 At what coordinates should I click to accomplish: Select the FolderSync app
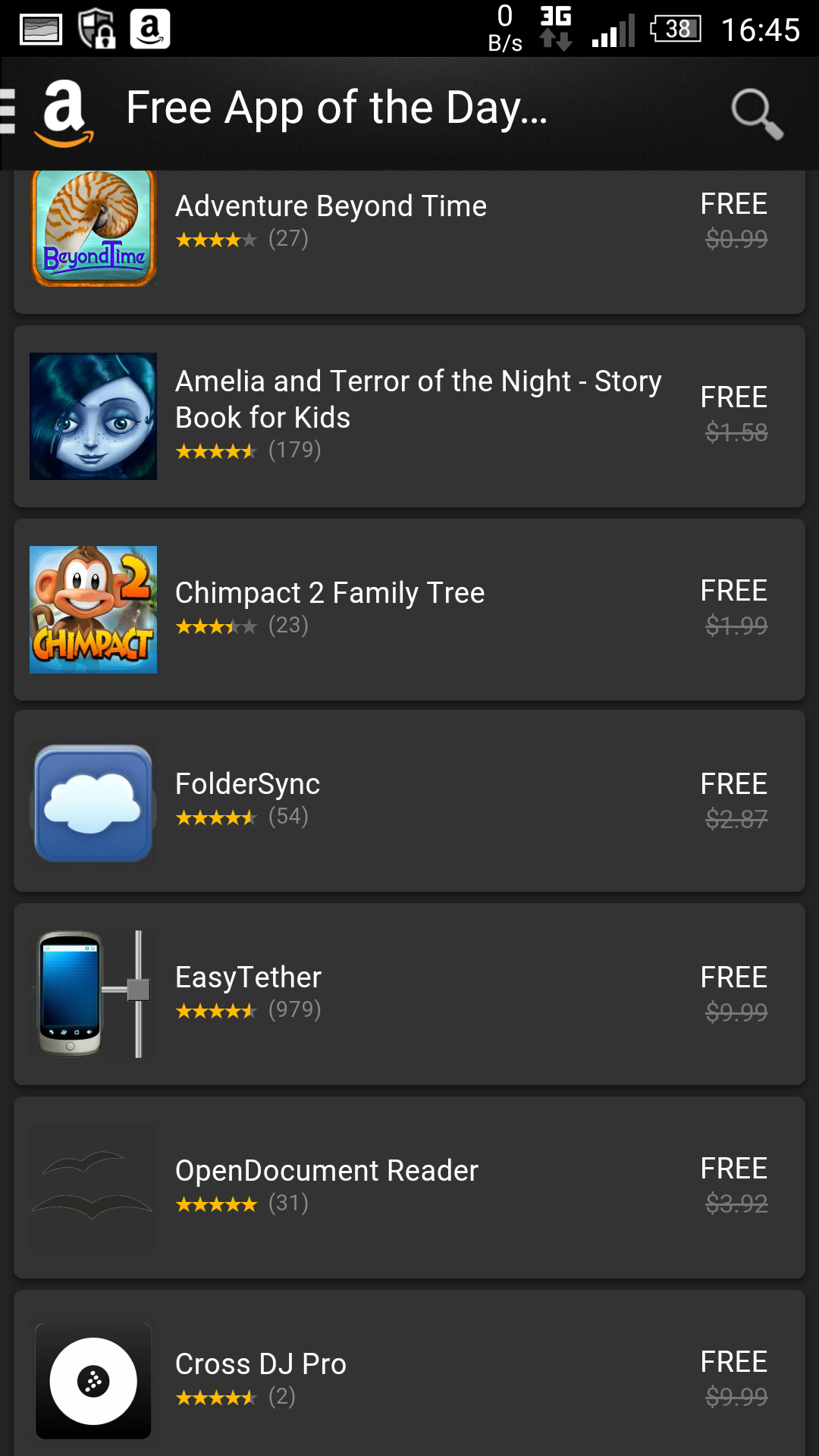coord(409,801)
